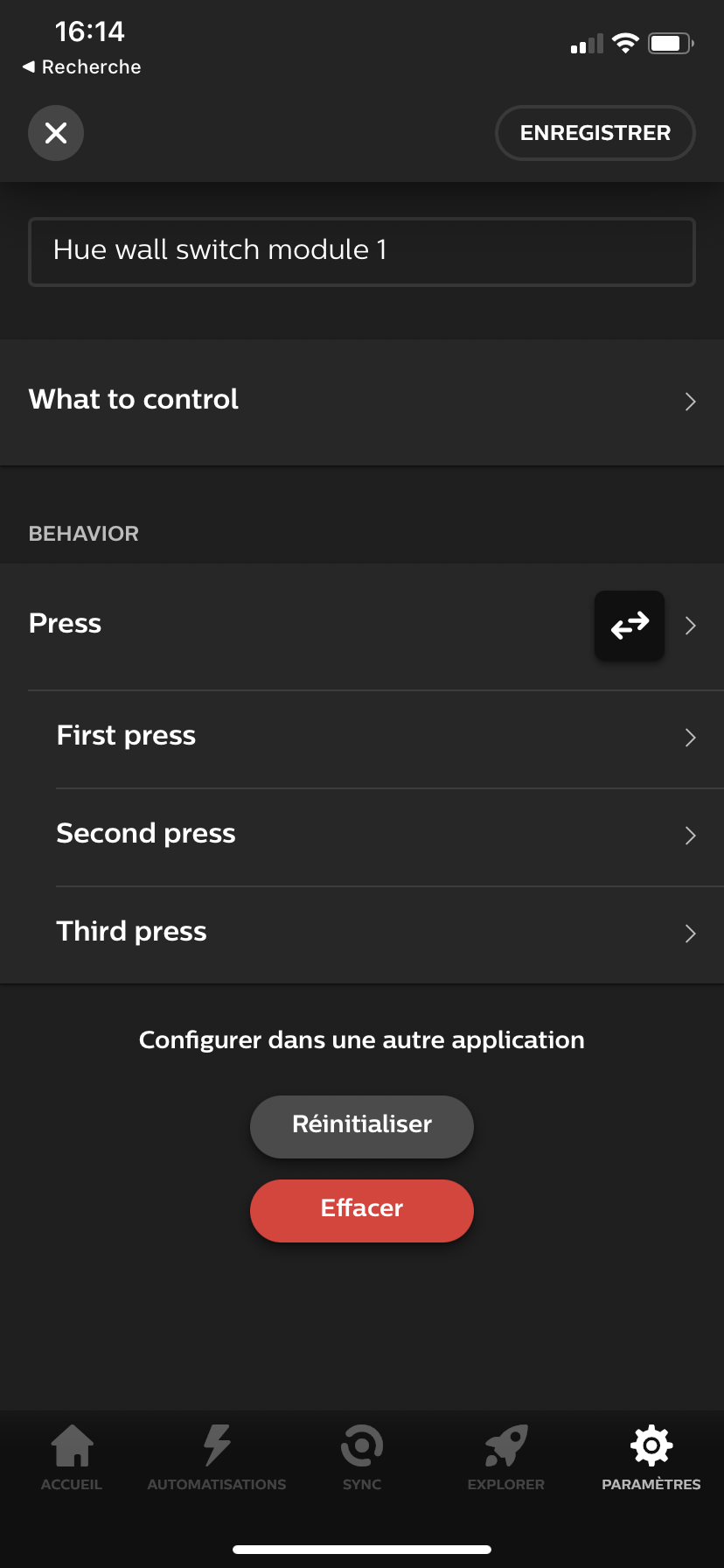This screenshot has width=724, height=1568.
Task: Open the Press behavior setting
Action: pyautogui.click(x=362, y=626)
